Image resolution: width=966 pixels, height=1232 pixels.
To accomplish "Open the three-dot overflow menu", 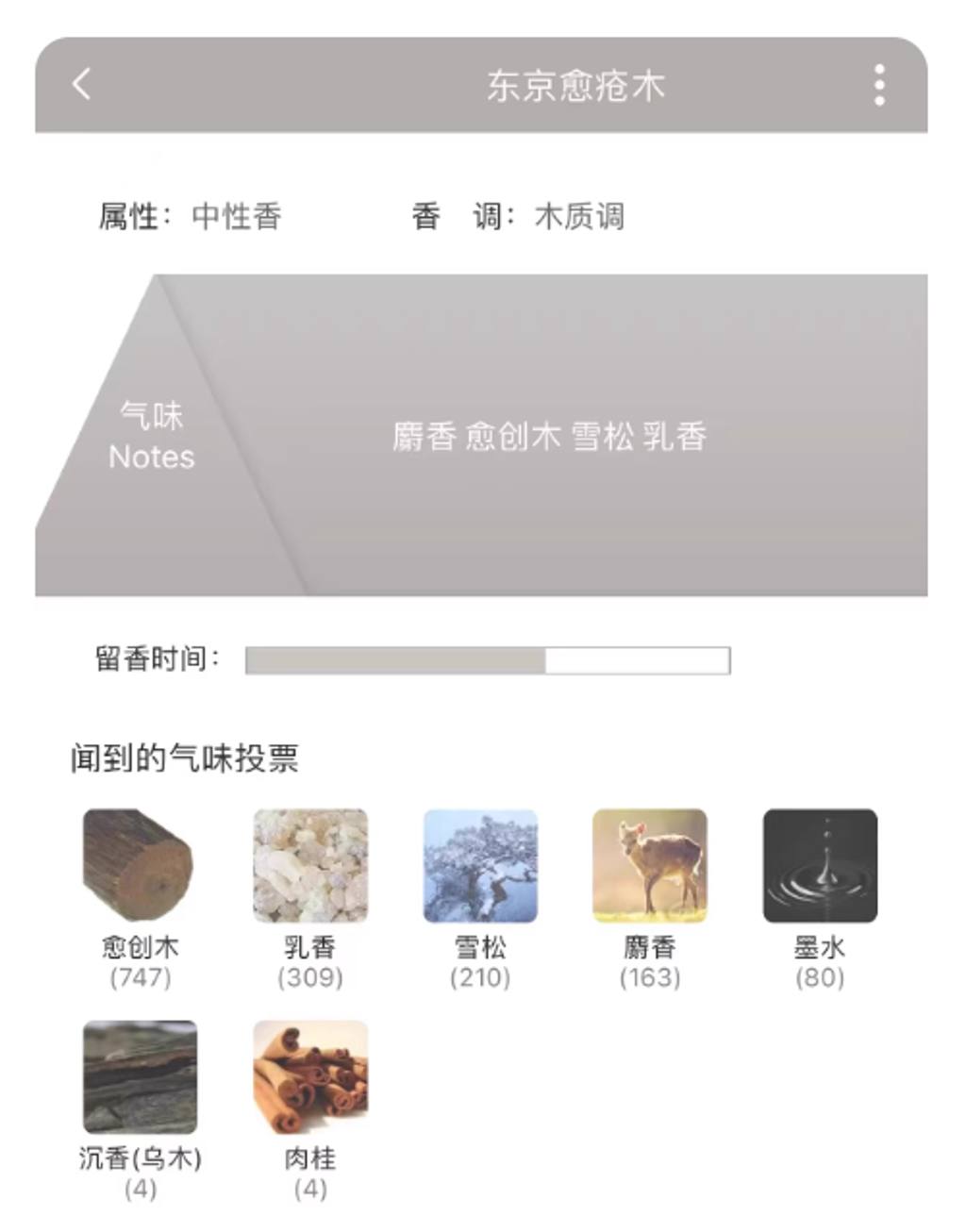I will (879, 85).
